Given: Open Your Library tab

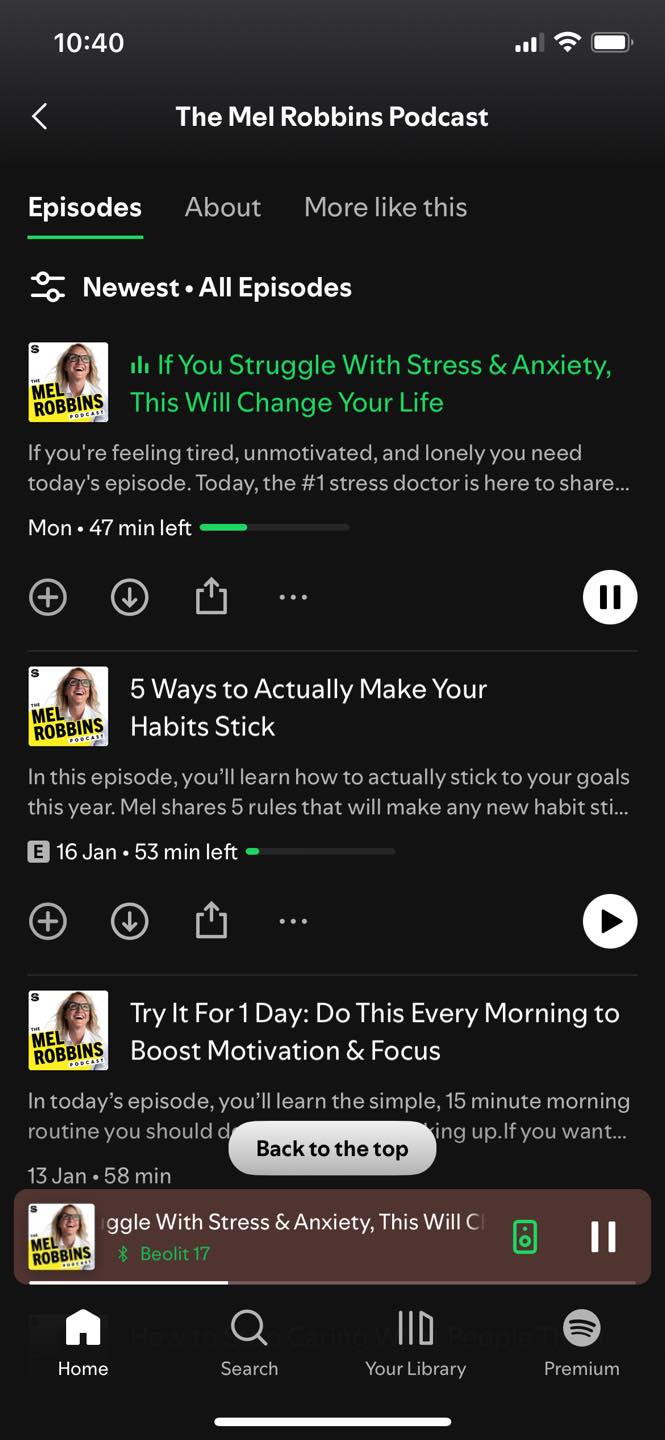Looking at the screenshot, I should pos(415,1343).
